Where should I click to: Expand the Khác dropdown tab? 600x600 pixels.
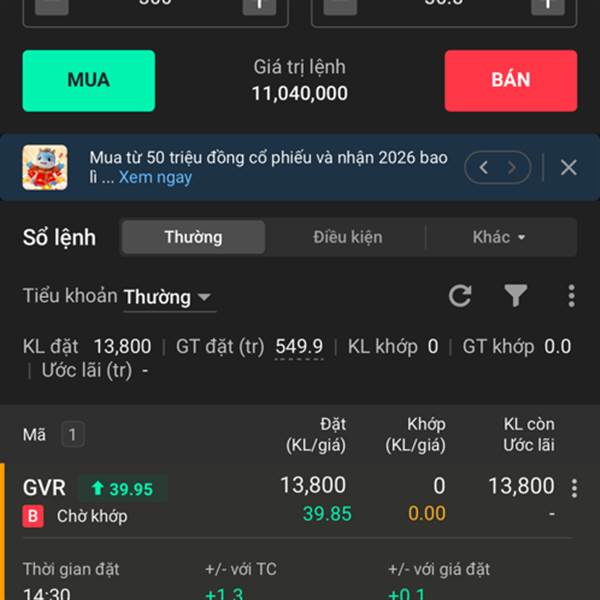pos(499,237)
